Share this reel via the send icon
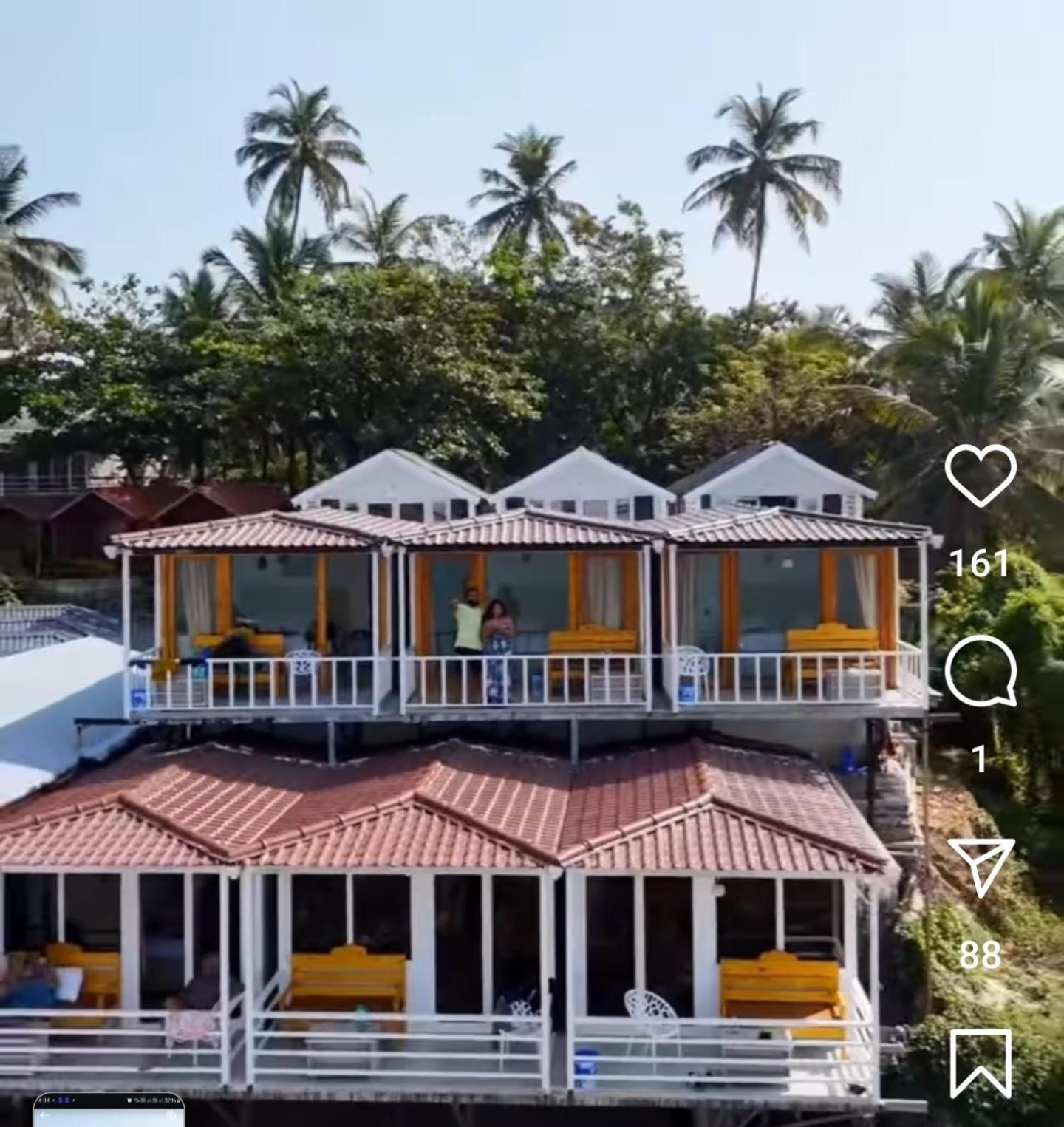 981,866
